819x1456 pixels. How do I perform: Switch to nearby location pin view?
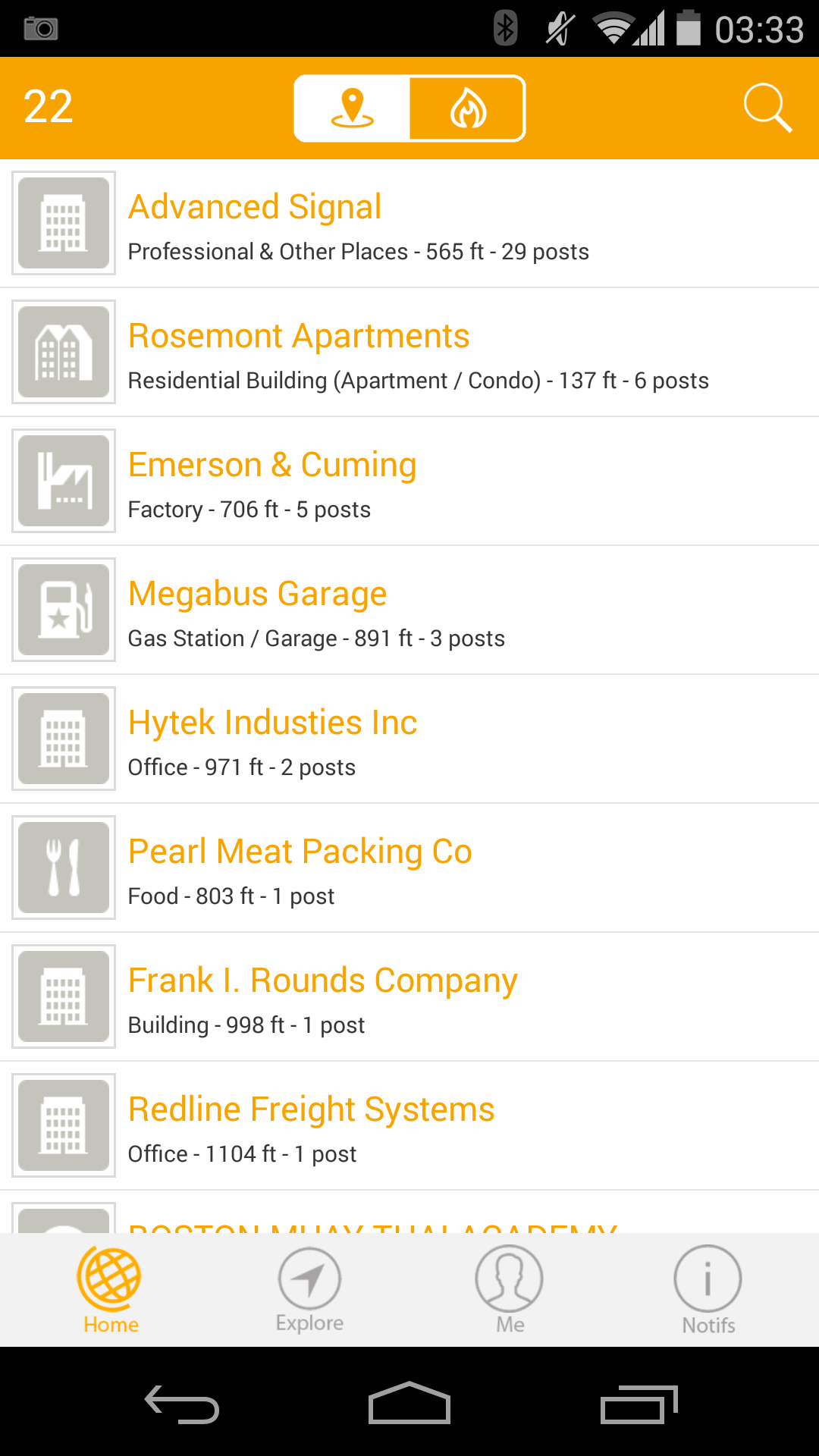tap(353, 108)
